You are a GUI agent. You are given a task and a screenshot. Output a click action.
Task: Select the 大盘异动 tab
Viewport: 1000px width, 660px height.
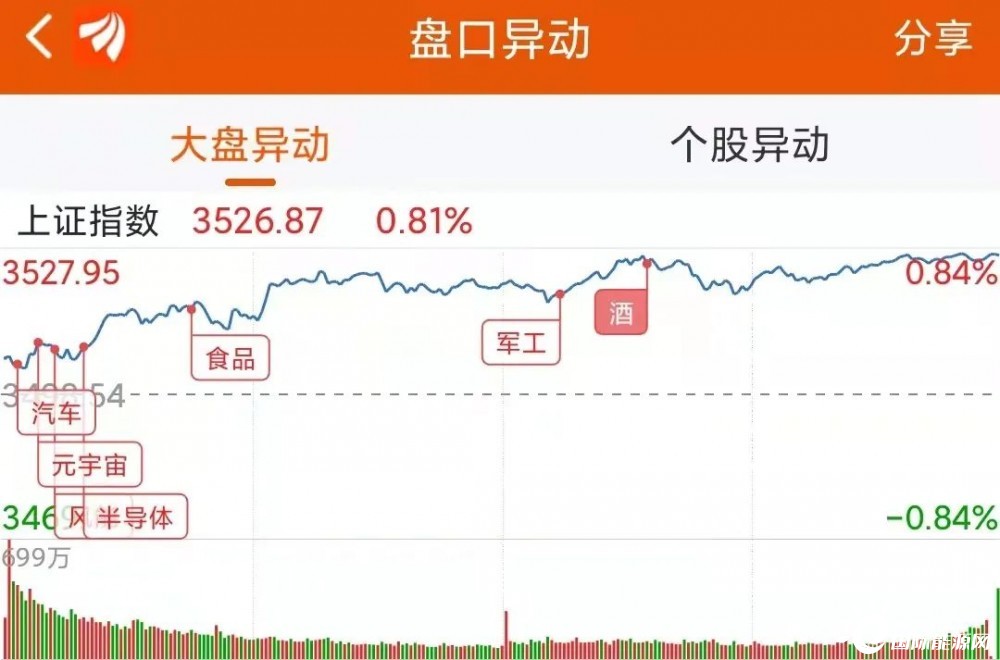pos(249,145)
